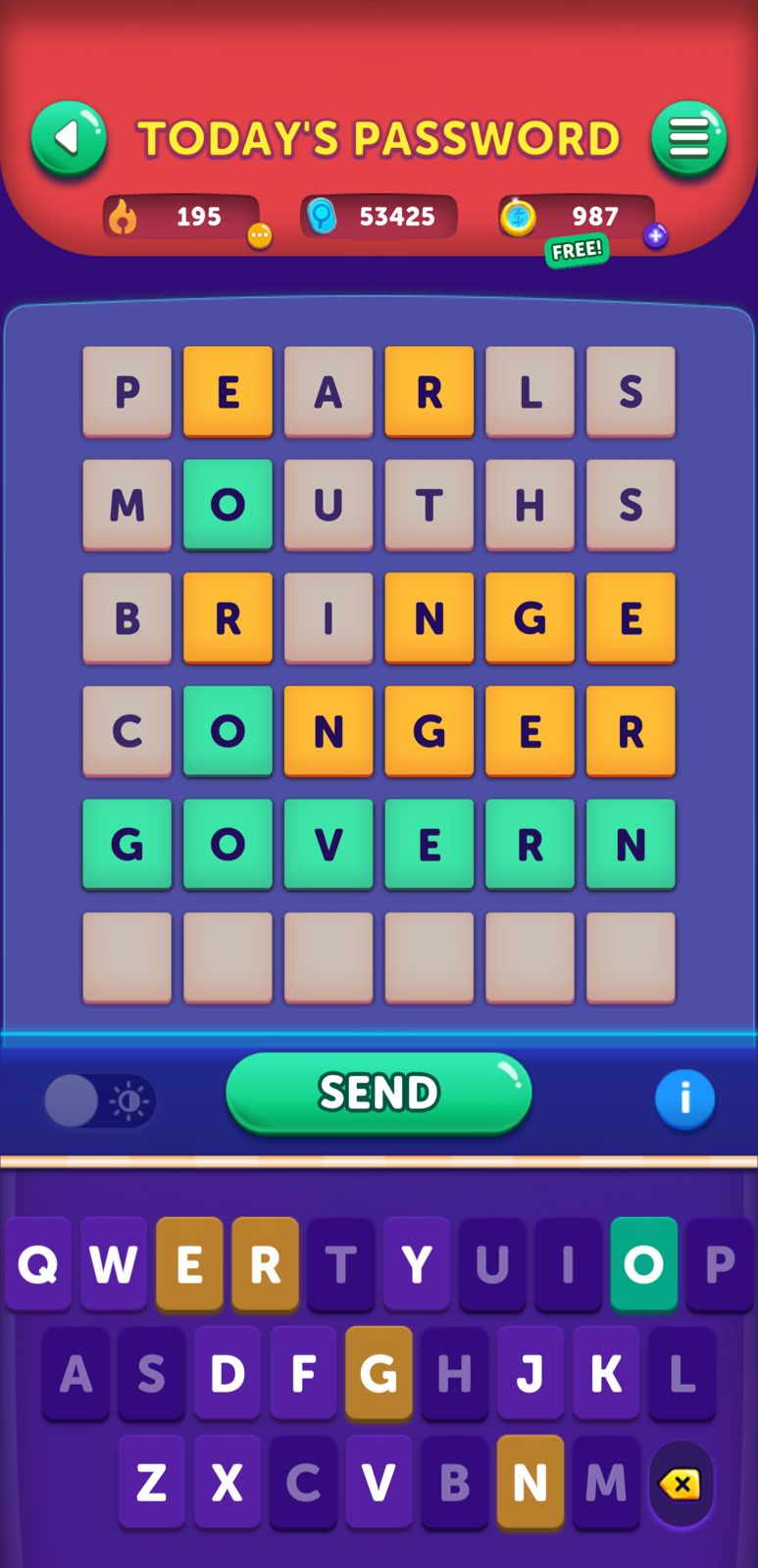Go back using the green arrow button
758x1568 pixels.
coord(69,139)
